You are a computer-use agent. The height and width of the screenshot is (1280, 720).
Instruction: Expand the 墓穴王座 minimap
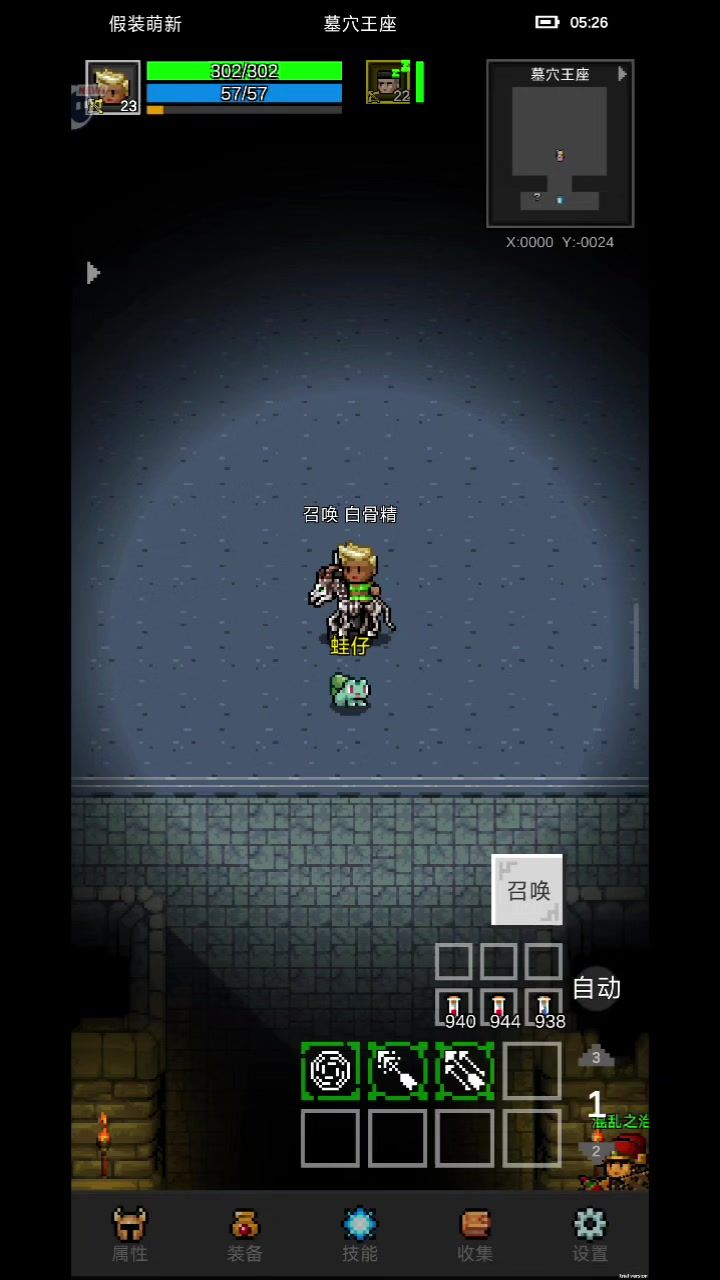622,74
